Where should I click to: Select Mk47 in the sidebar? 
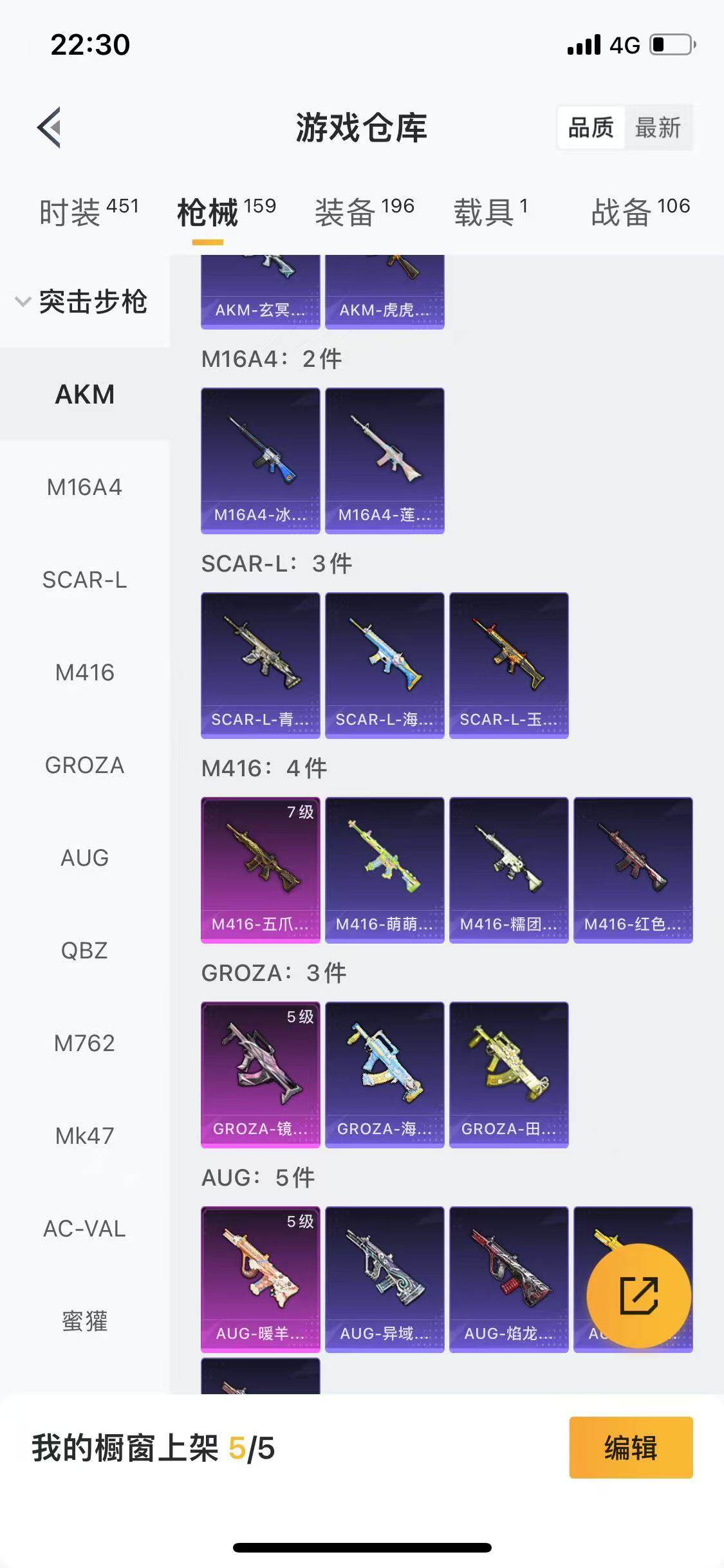point(84,1136)
